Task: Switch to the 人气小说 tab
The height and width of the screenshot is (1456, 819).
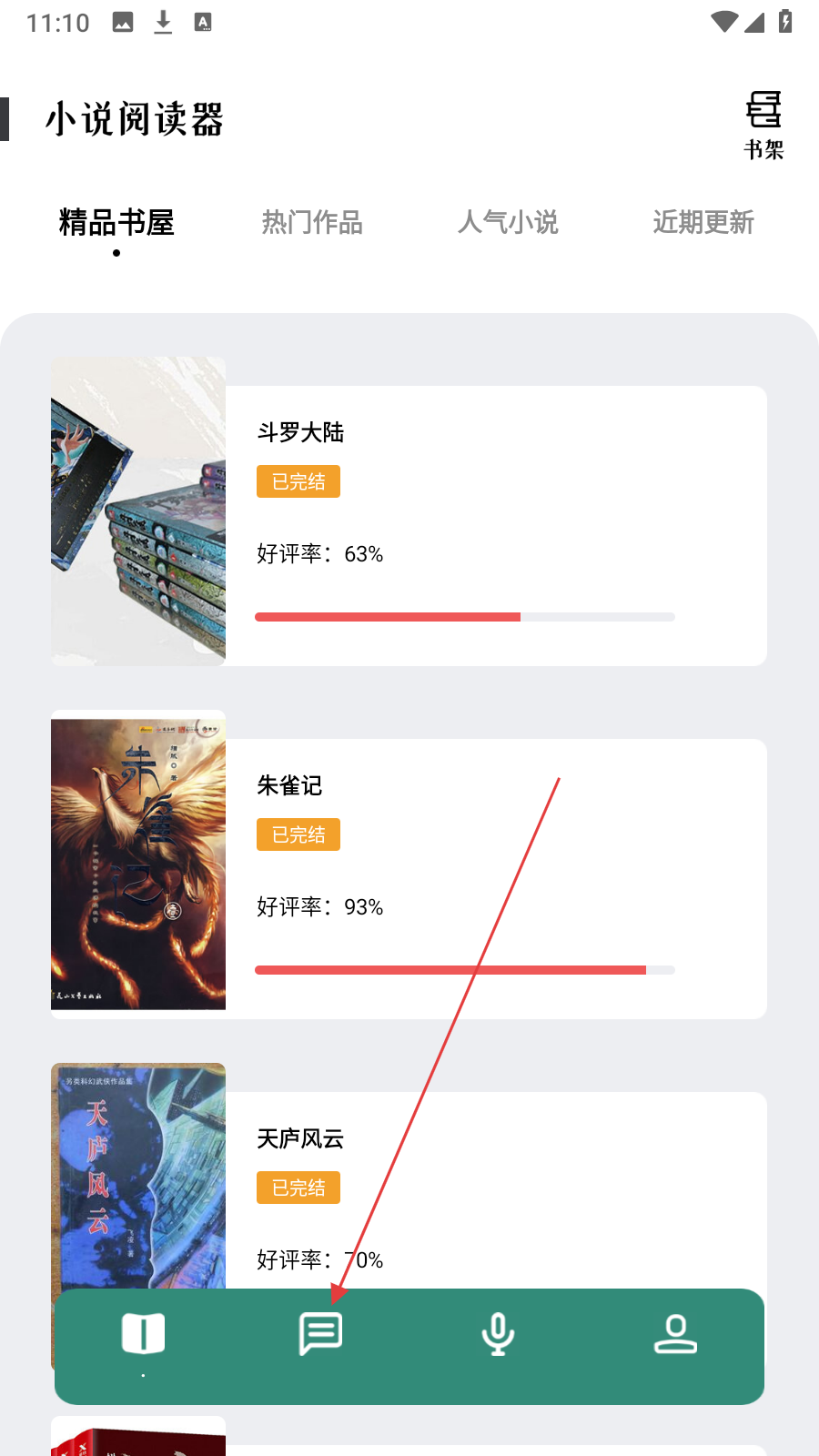Action: (x=508, y=223)
